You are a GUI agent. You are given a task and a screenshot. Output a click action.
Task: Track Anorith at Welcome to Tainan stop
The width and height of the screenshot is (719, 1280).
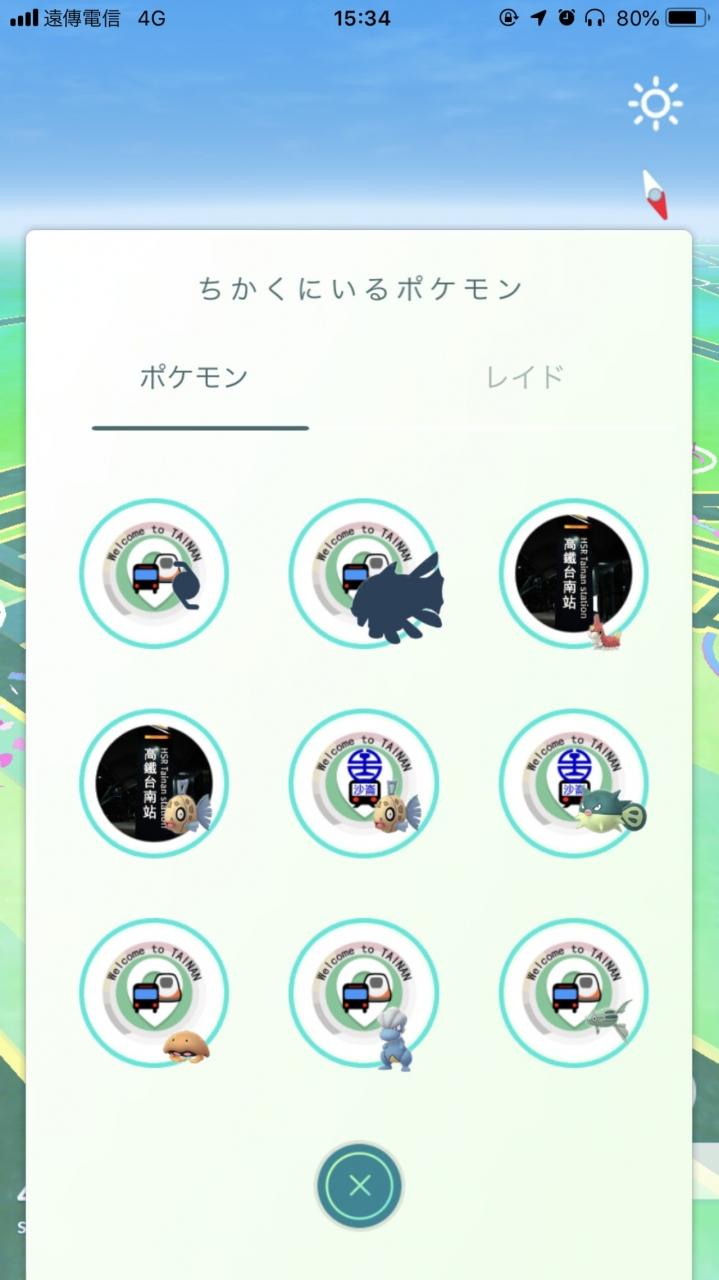(x=574, y=994)
